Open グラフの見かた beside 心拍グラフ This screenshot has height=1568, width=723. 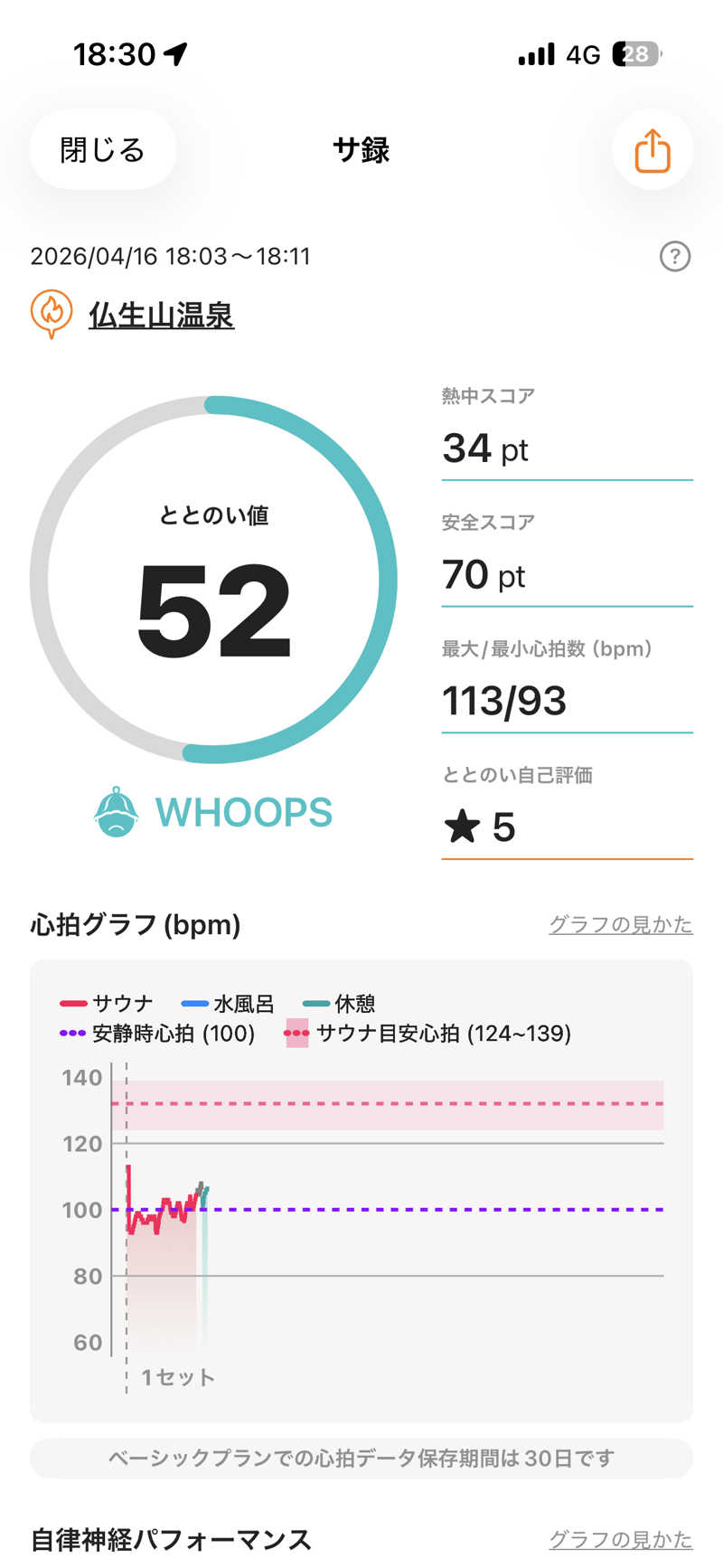[621, 924]
